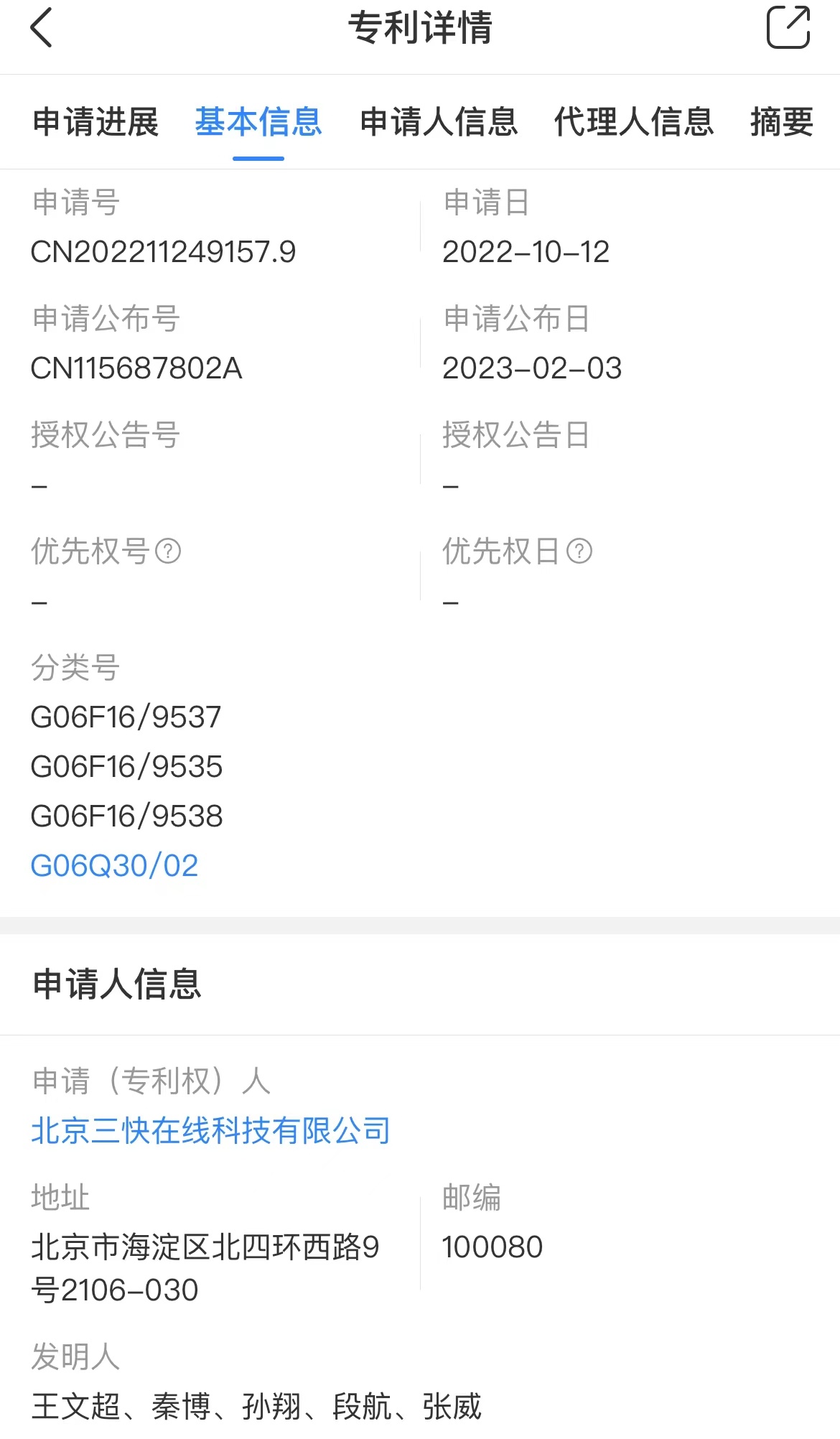Open the 申请人信息 tab
Viewport: 840px width, 1439px height.
click(x=439, y=121)
